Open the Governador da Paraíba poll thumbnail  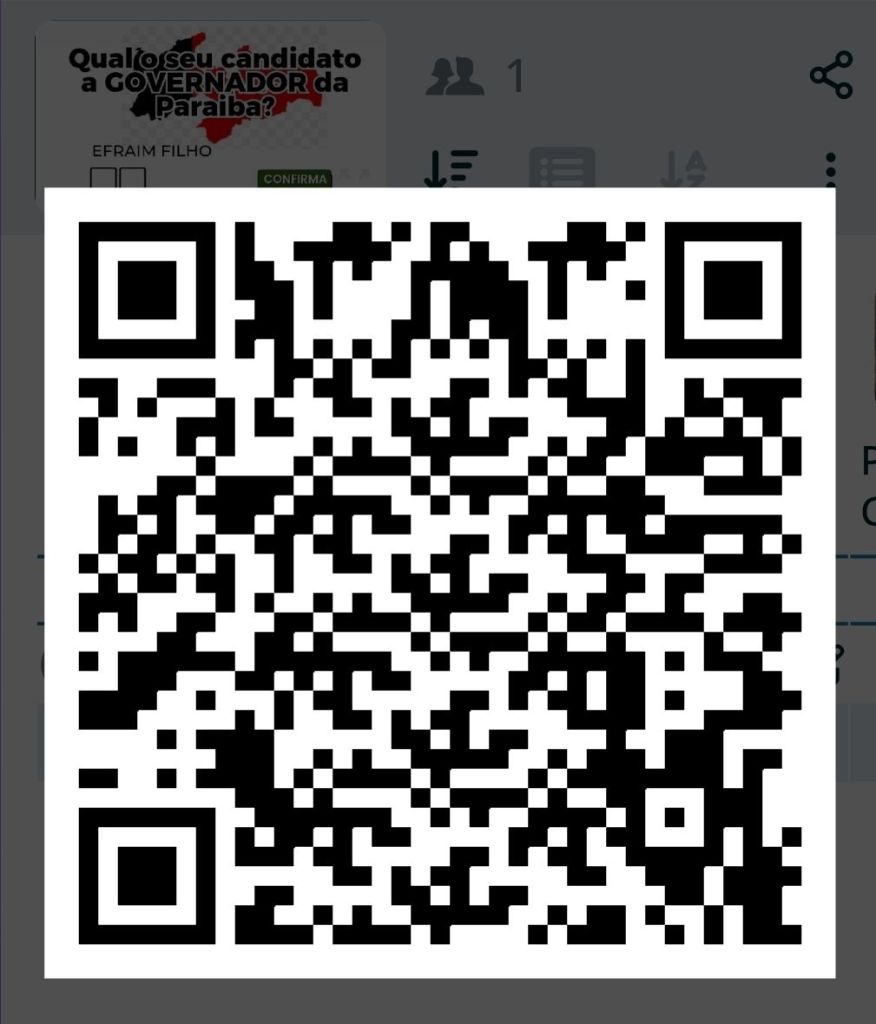pos(210,110)
